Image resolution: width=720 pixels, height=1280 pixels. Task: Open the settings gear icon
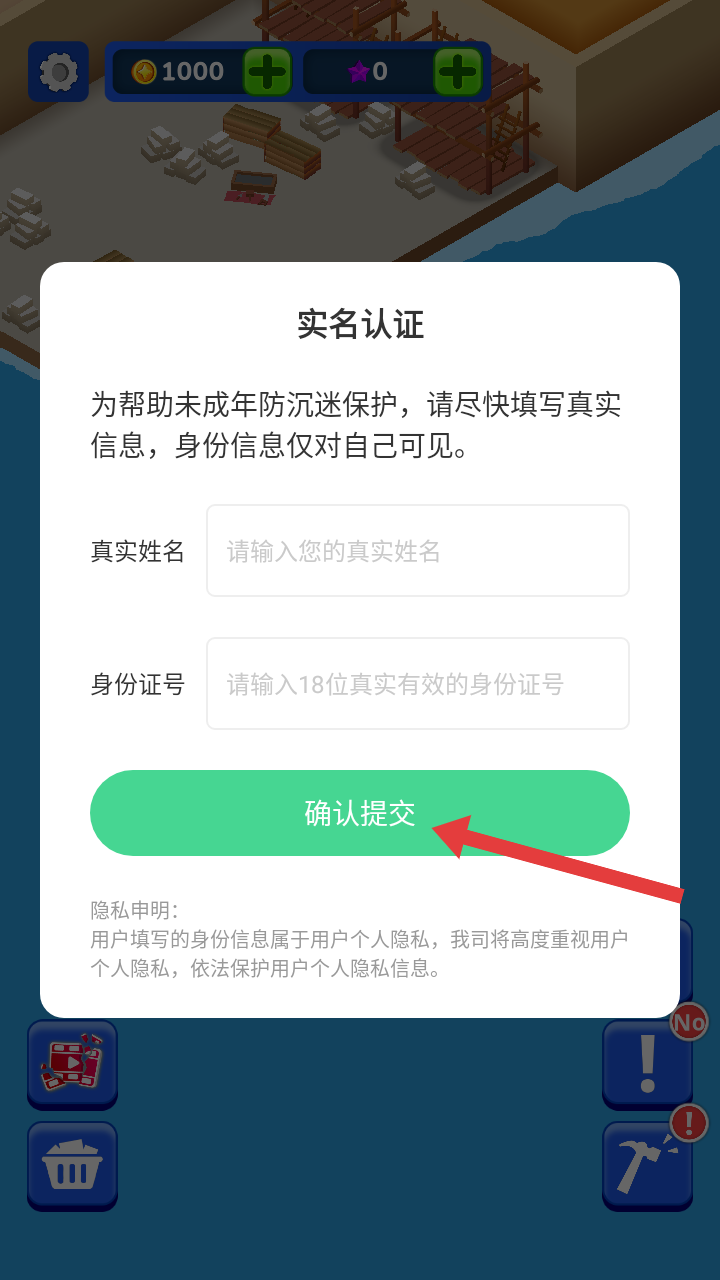tap(58, 71)
